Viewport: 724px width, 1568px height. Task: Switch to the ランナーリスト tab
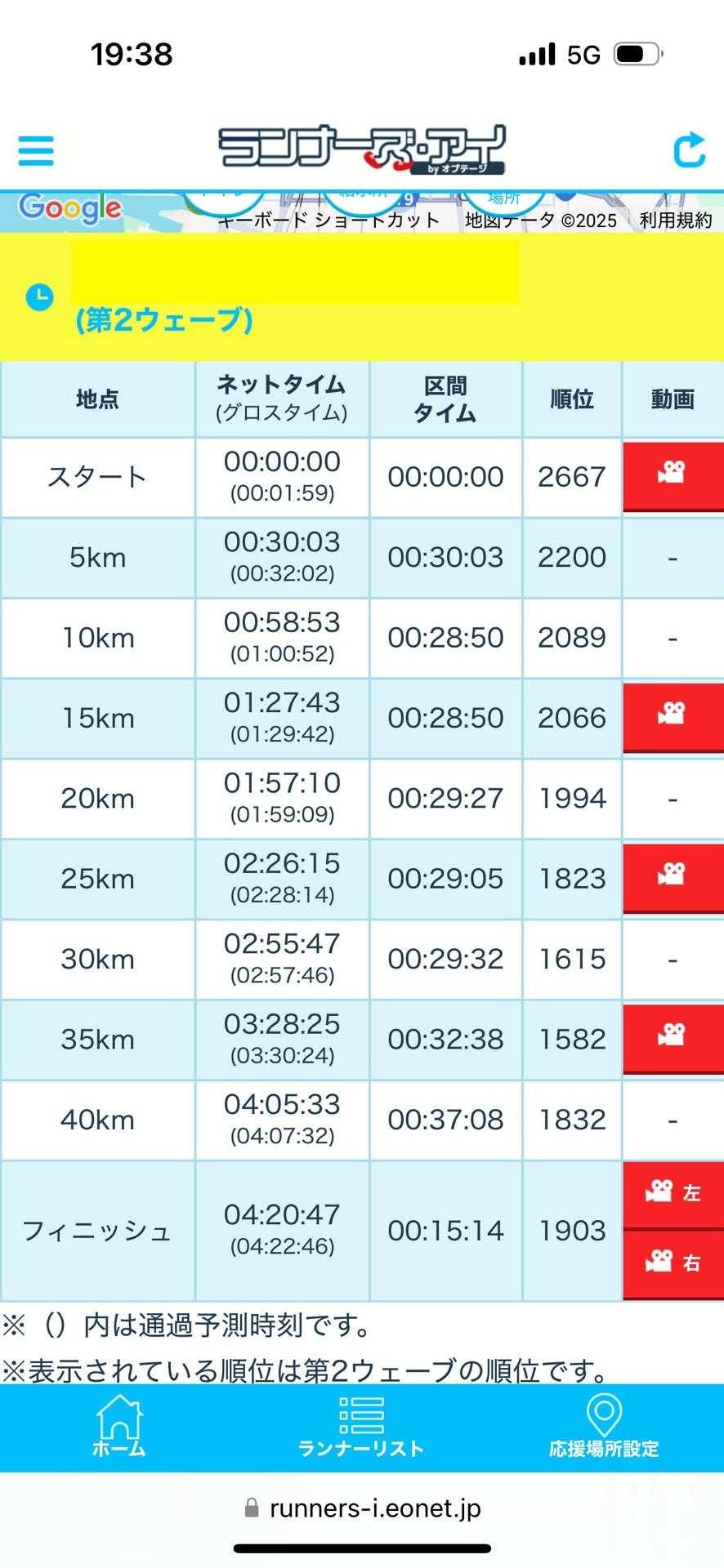click(361, 1427)
